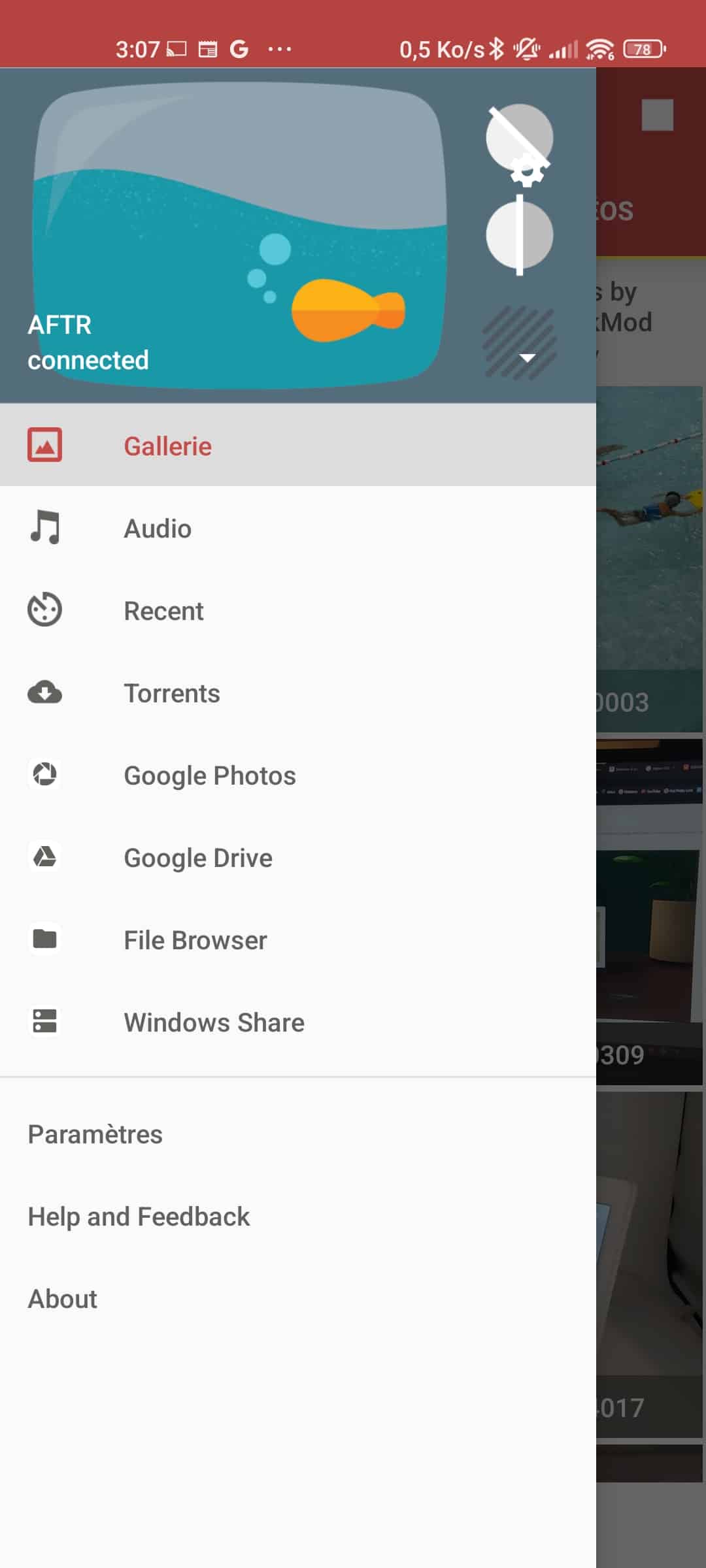
Task: Open Windows Share
Action: (297, 1022)
